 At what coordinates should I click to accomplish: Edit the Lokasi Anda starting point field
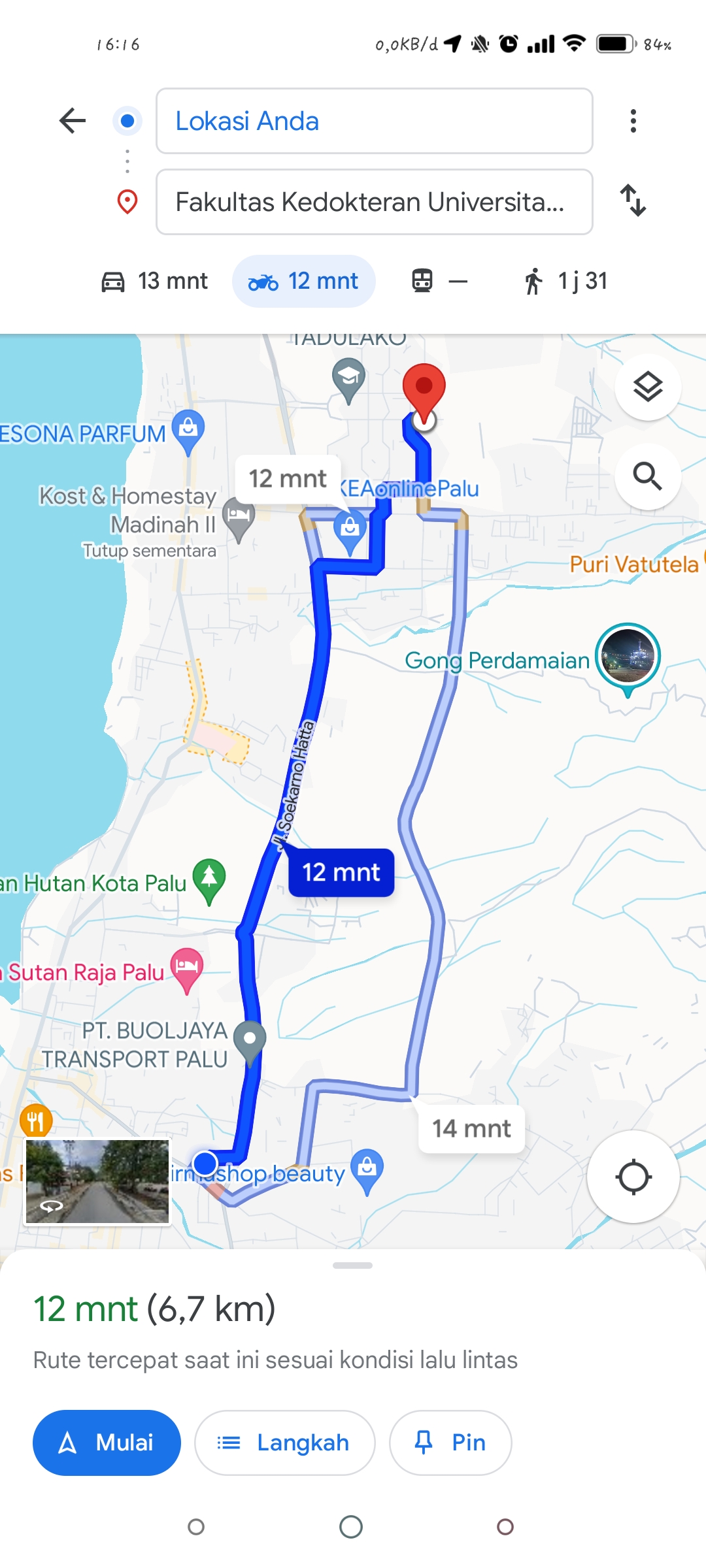pyautogui.click(x=374, y=121)
